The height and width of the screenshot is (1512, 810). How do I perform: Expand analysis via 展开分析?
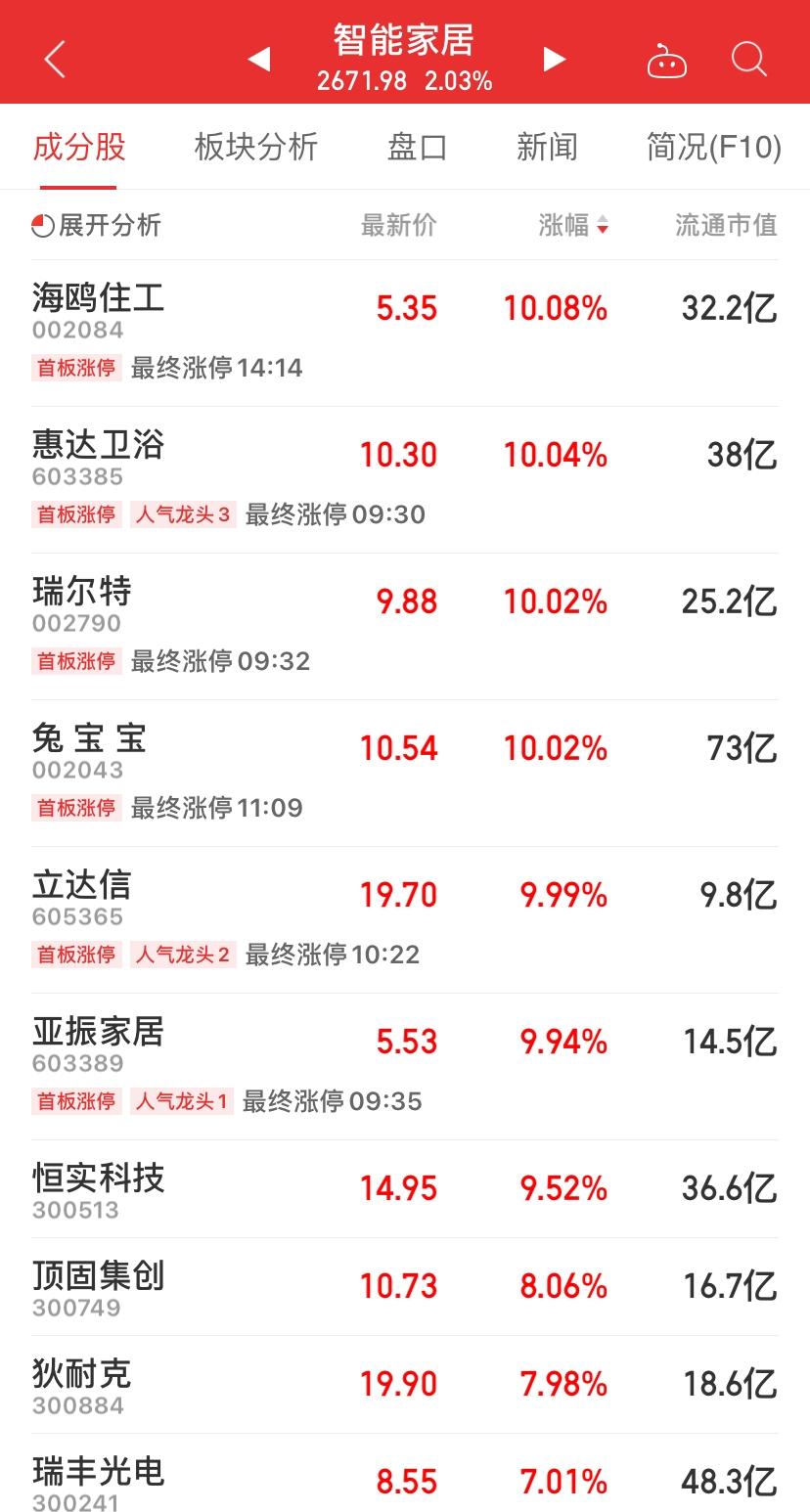click(x=97, y=226)
